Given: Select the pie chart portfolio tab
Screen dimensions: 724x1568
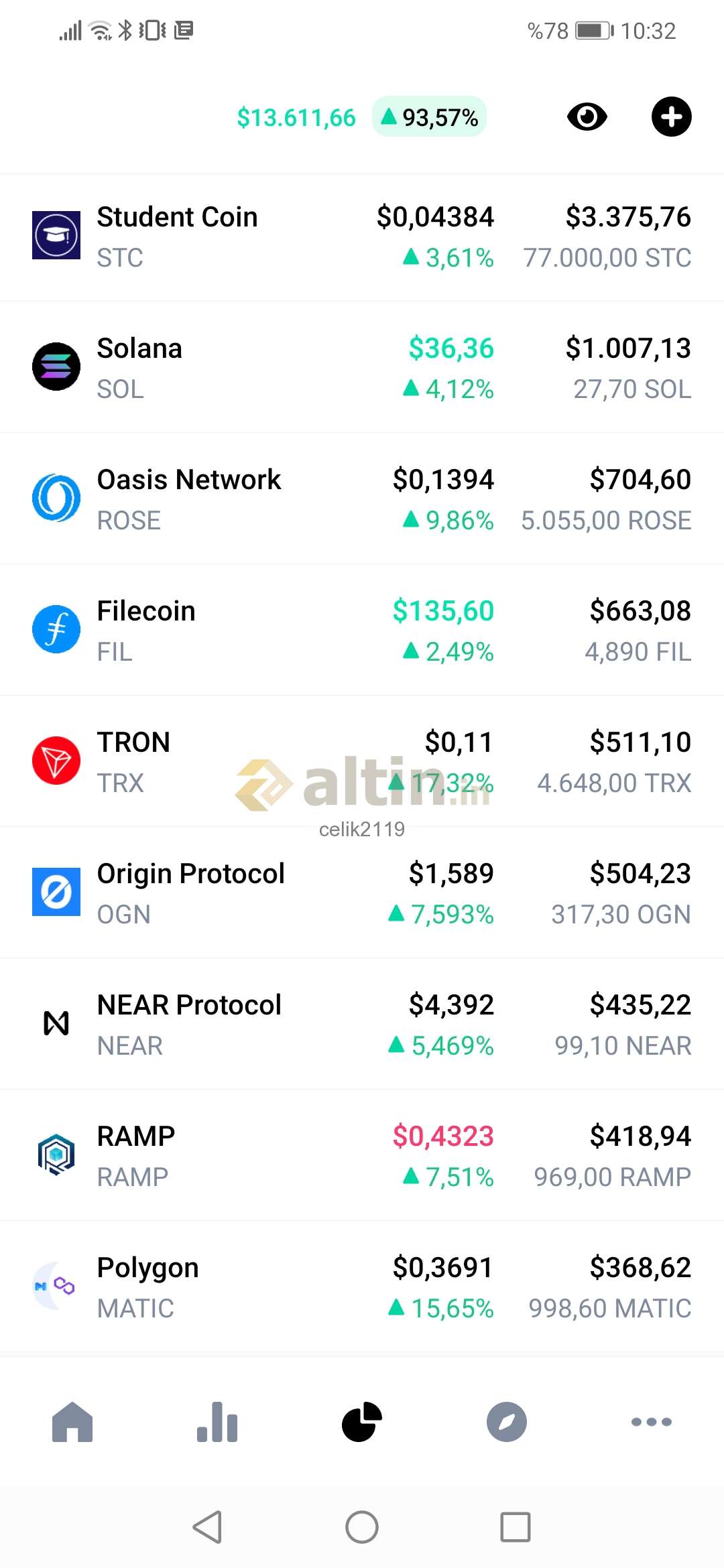Looking at the screenshot, I should (x=362, y=1421).
